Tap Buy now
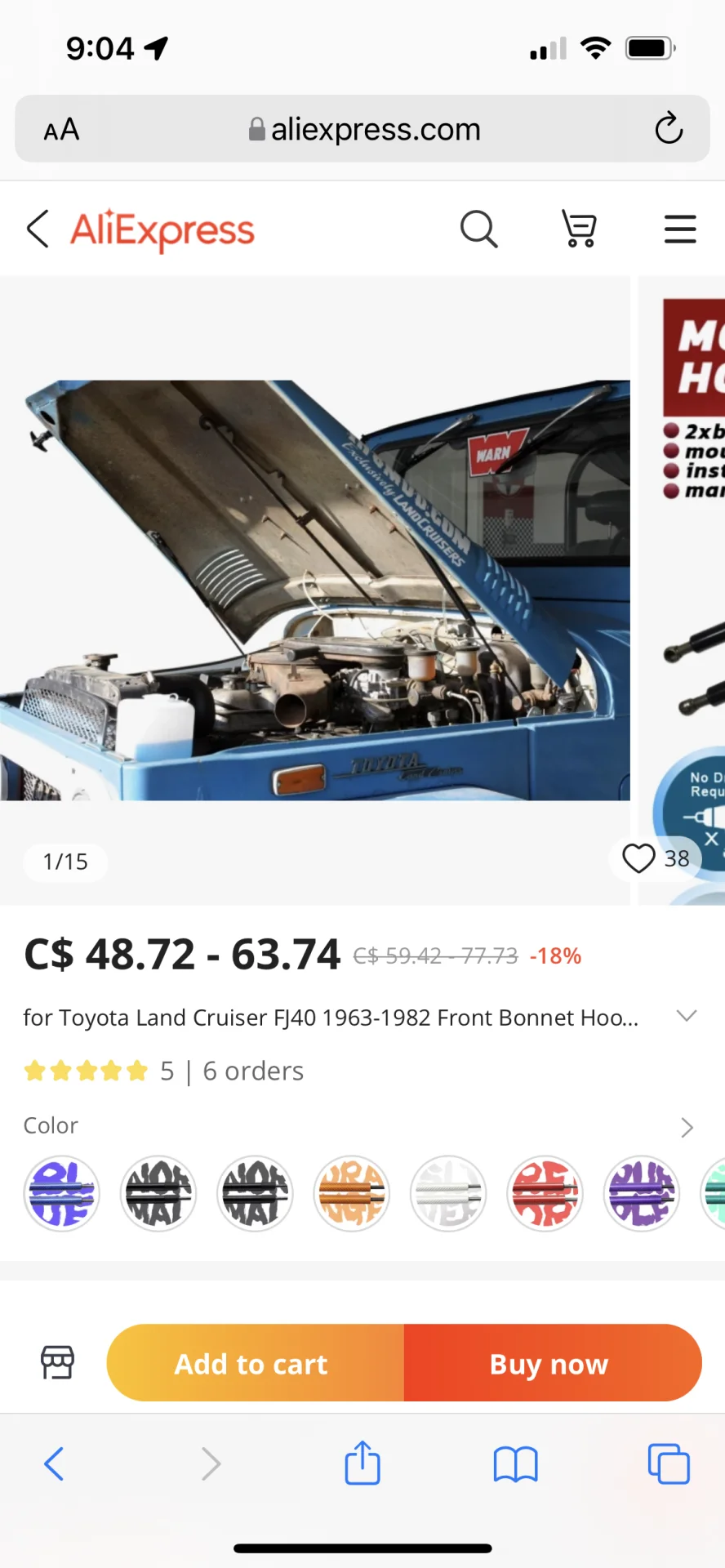725x1568 pixels. click(x=552, y=1363)
